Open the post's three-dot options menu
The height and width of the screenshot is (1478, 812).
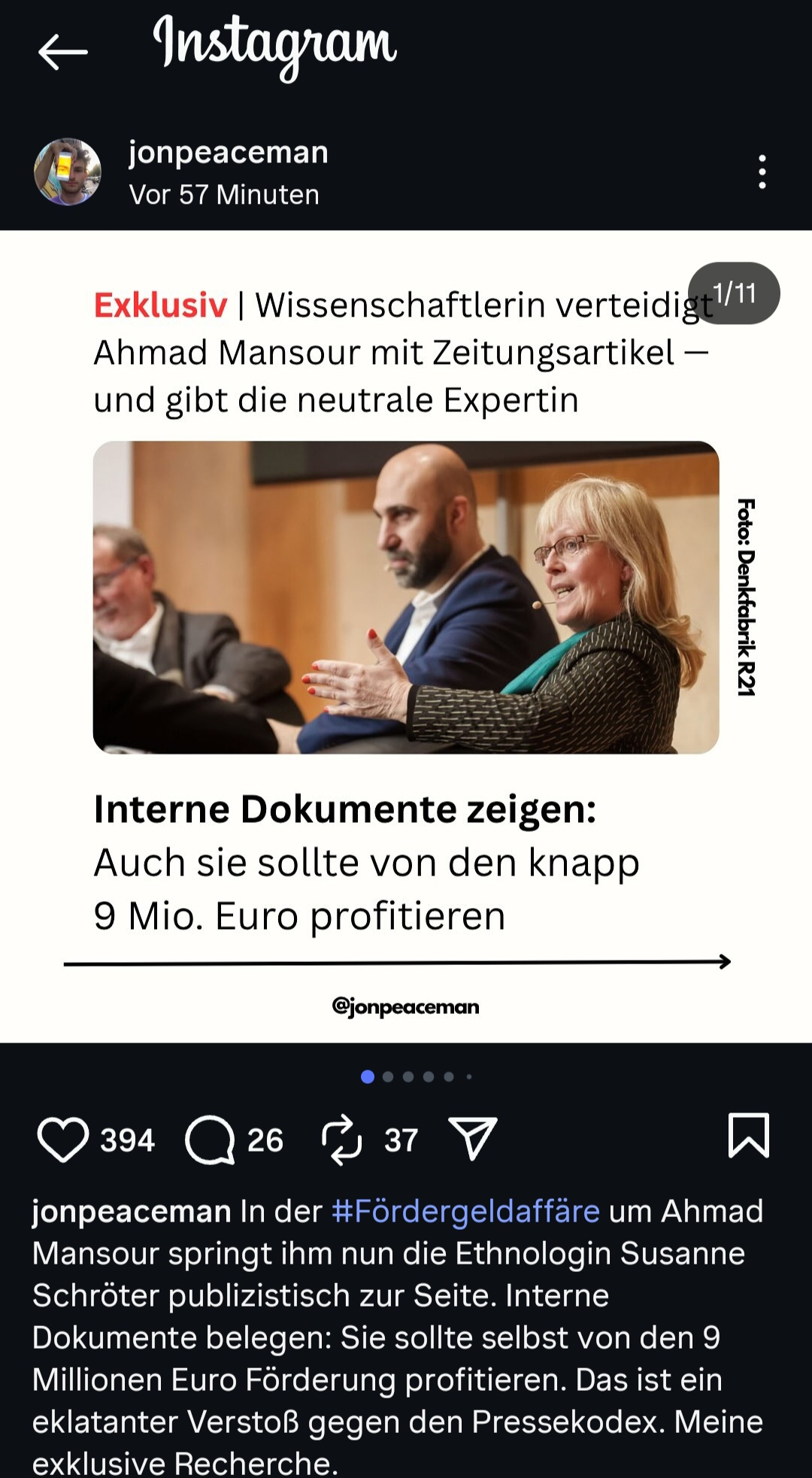point(762,172)
